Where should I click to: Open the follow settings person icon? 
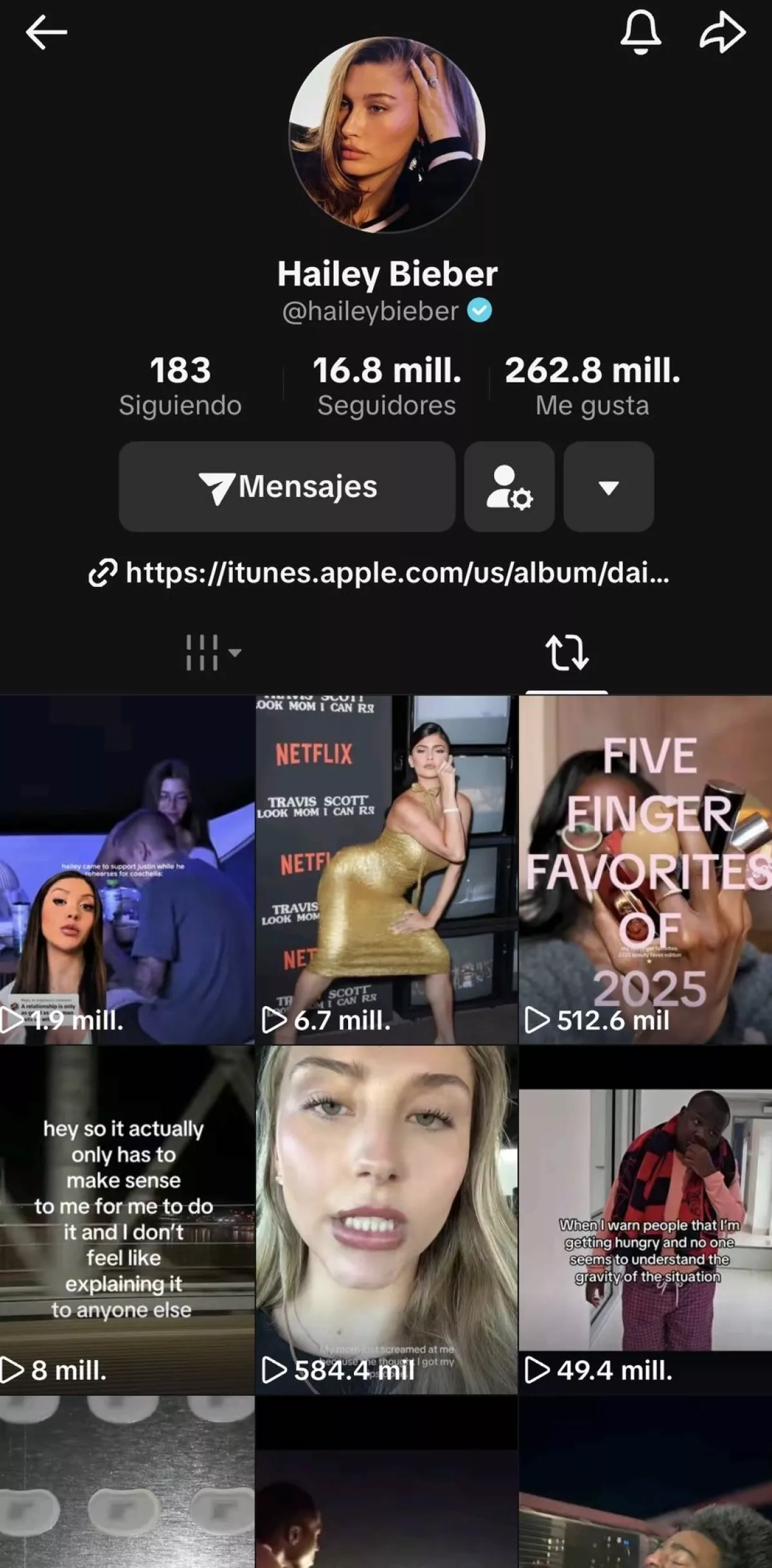(x=509, y=487)
